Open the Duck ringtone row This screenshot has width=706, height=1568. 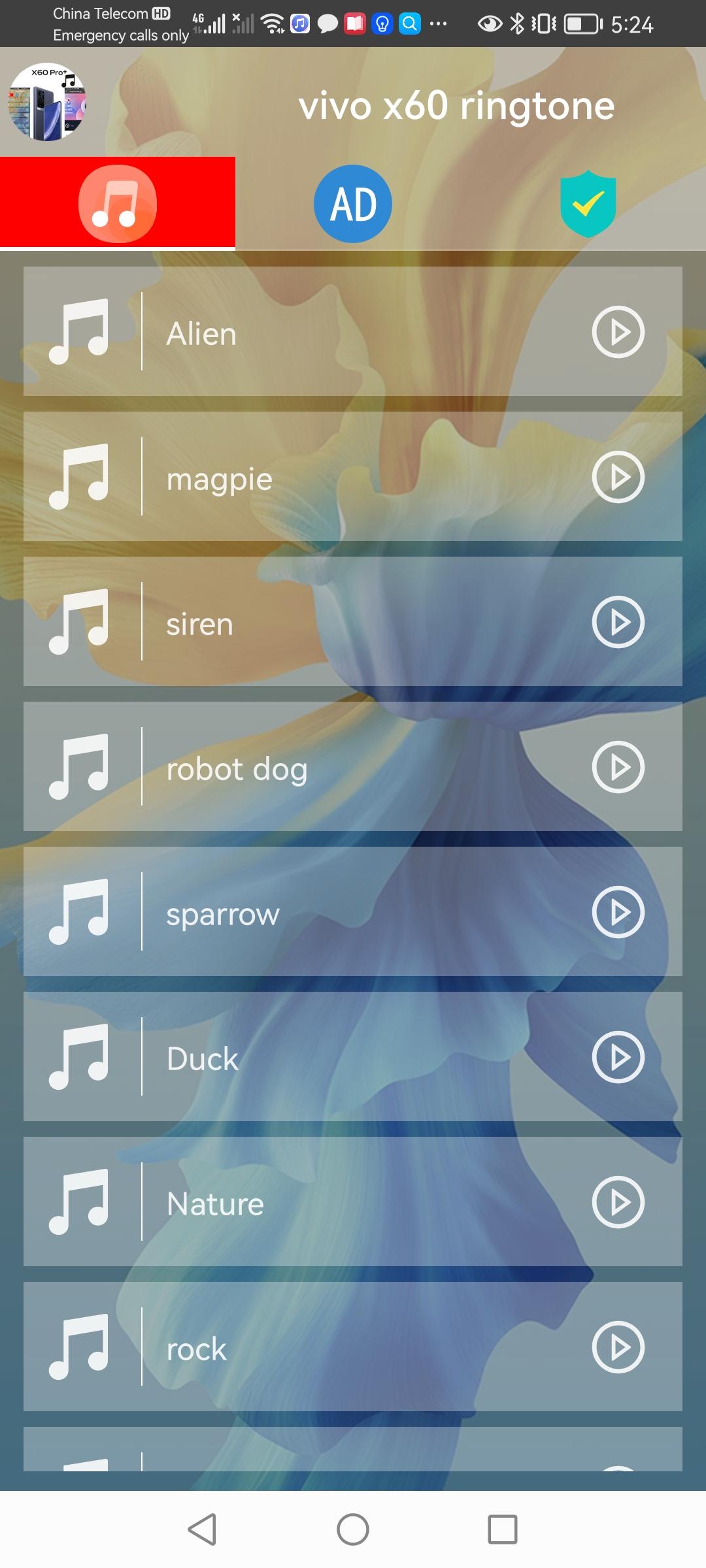click(x=327, y=1057)
